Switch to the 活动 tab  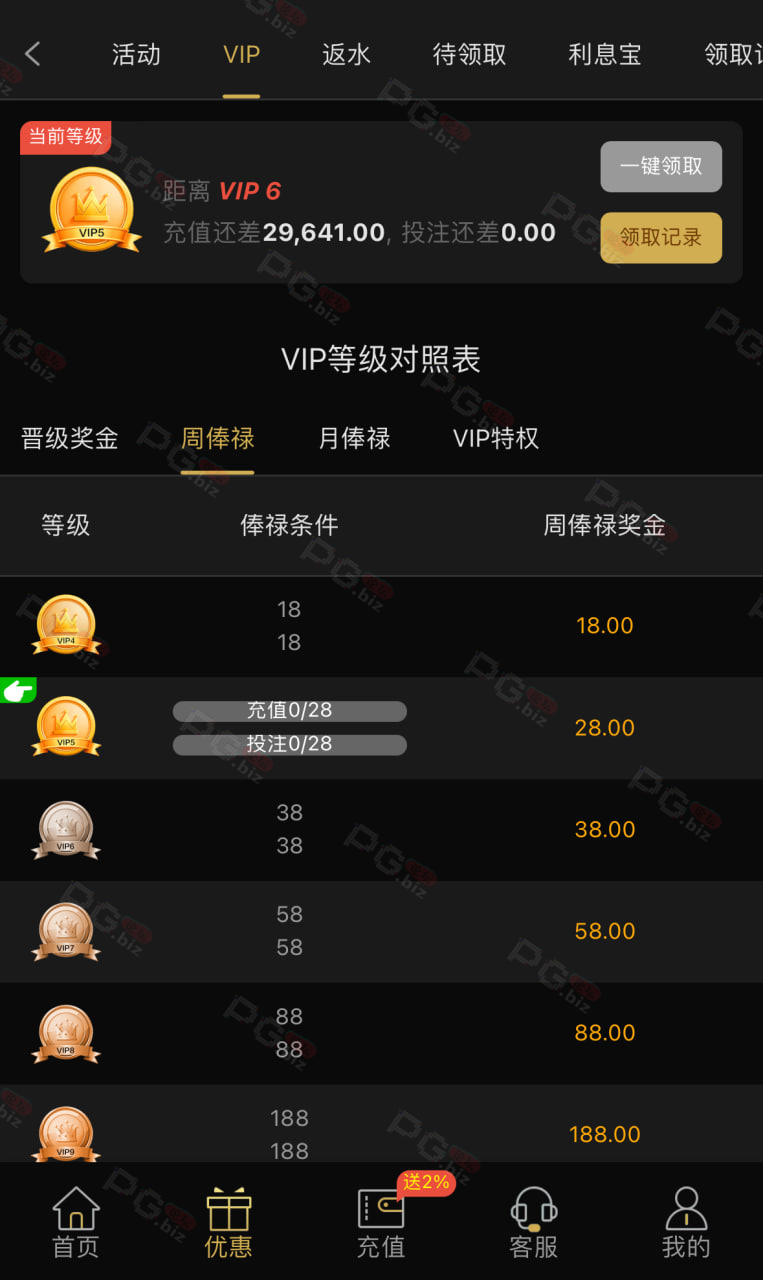(136, 55)
